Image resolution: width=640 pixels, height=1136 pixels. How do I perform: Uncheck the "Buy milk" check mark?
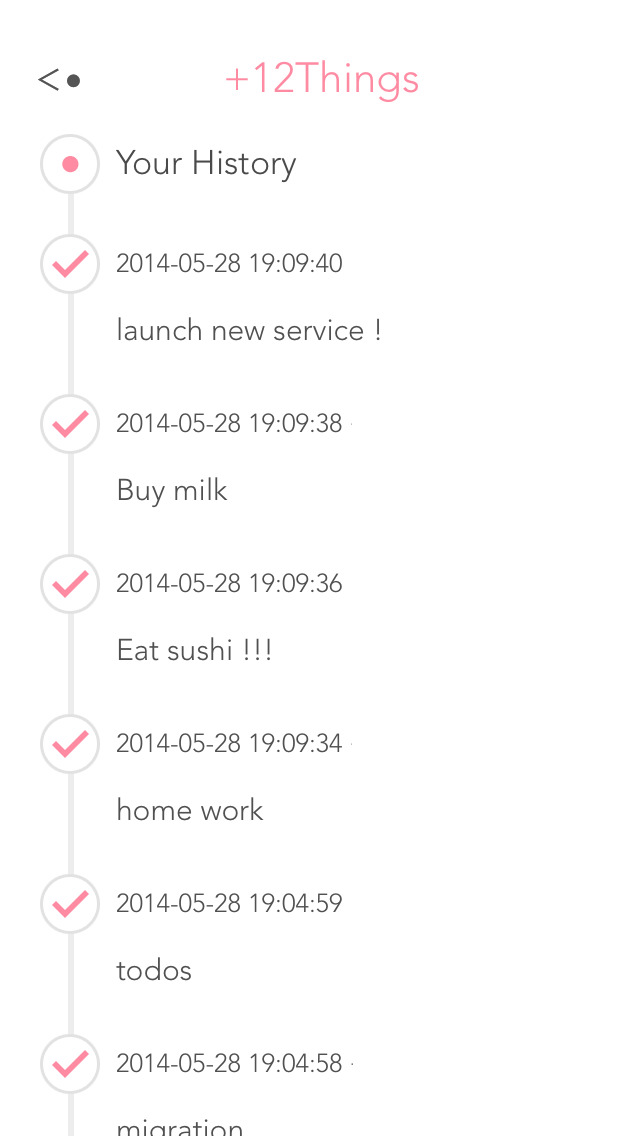pyautogui.click(x=70, y=424)
